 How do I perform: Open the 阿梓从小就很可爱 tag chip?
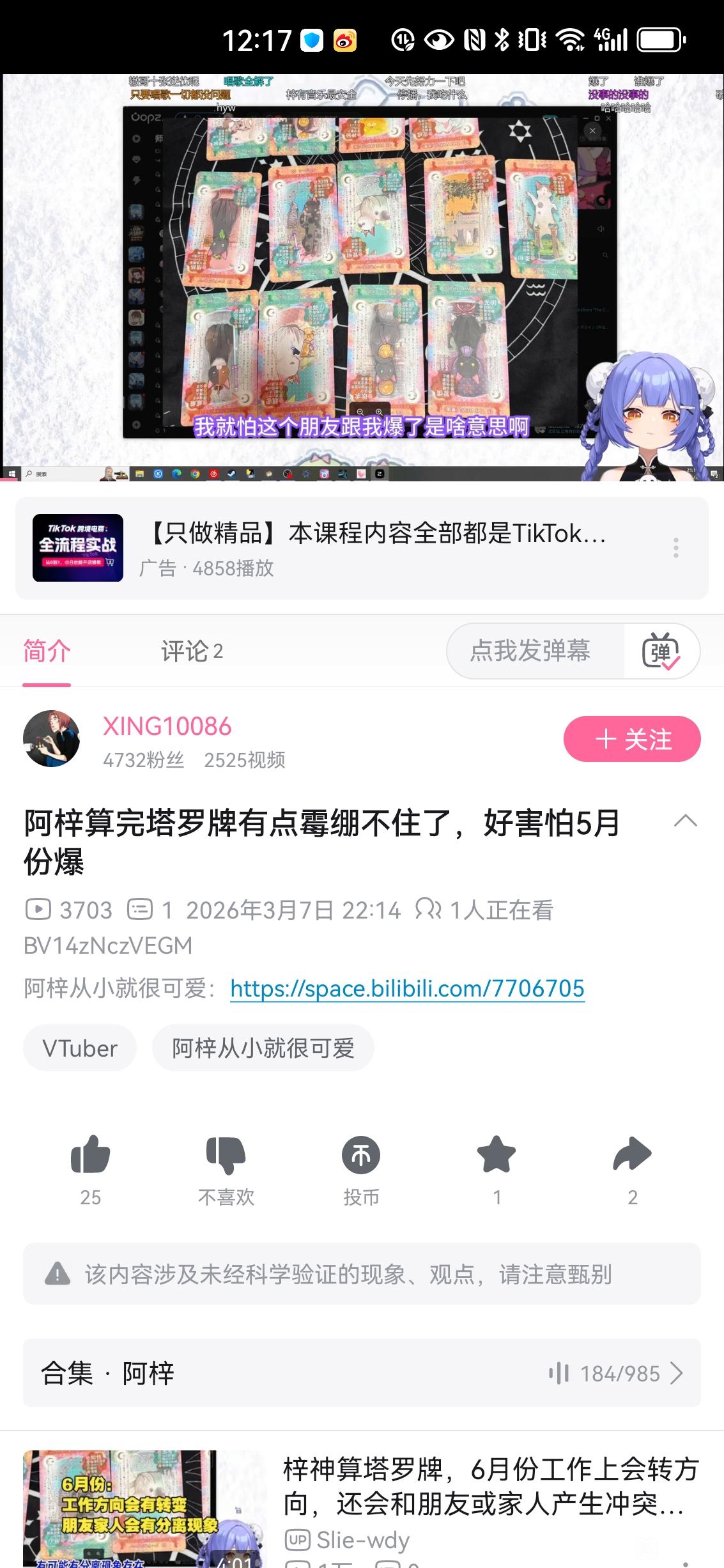tap(263, 1048)
